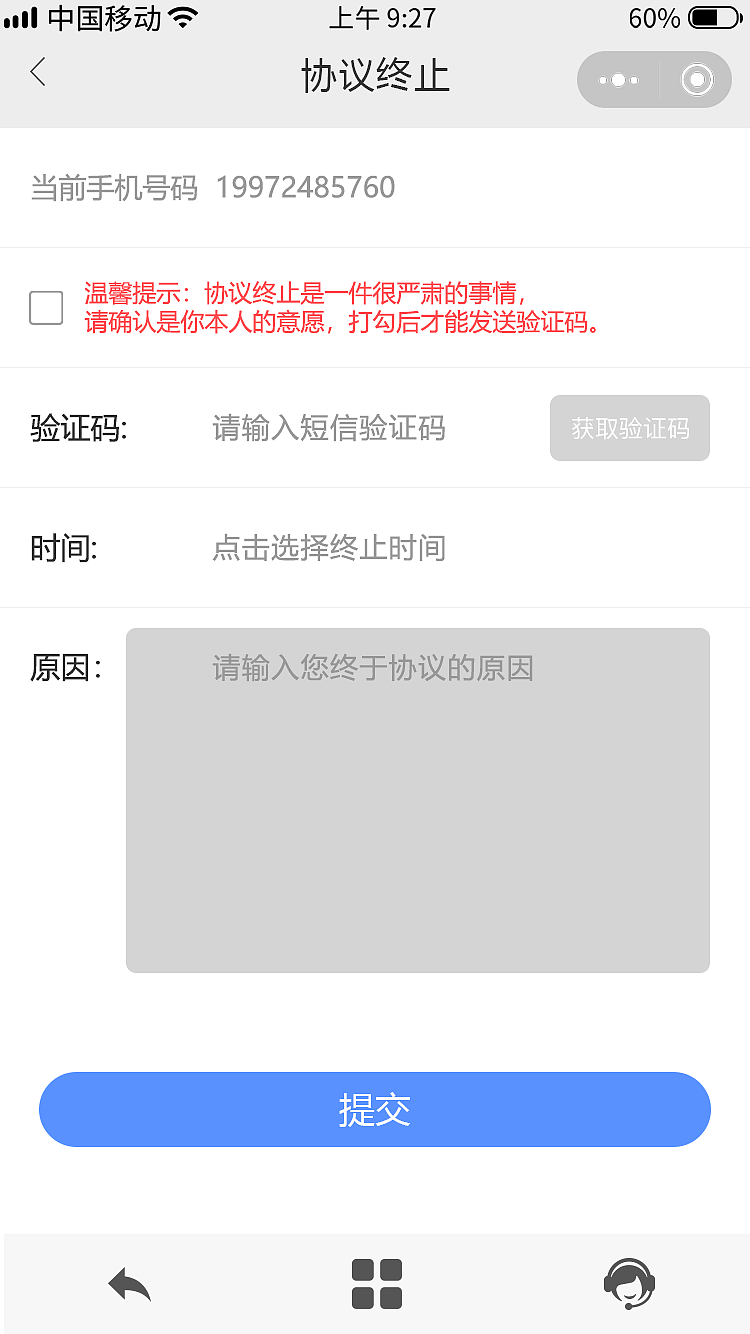The image size is (750, 1334).
Task: Toggle agreement confirmation before sending verification code
Action: (x=45, y=307)
